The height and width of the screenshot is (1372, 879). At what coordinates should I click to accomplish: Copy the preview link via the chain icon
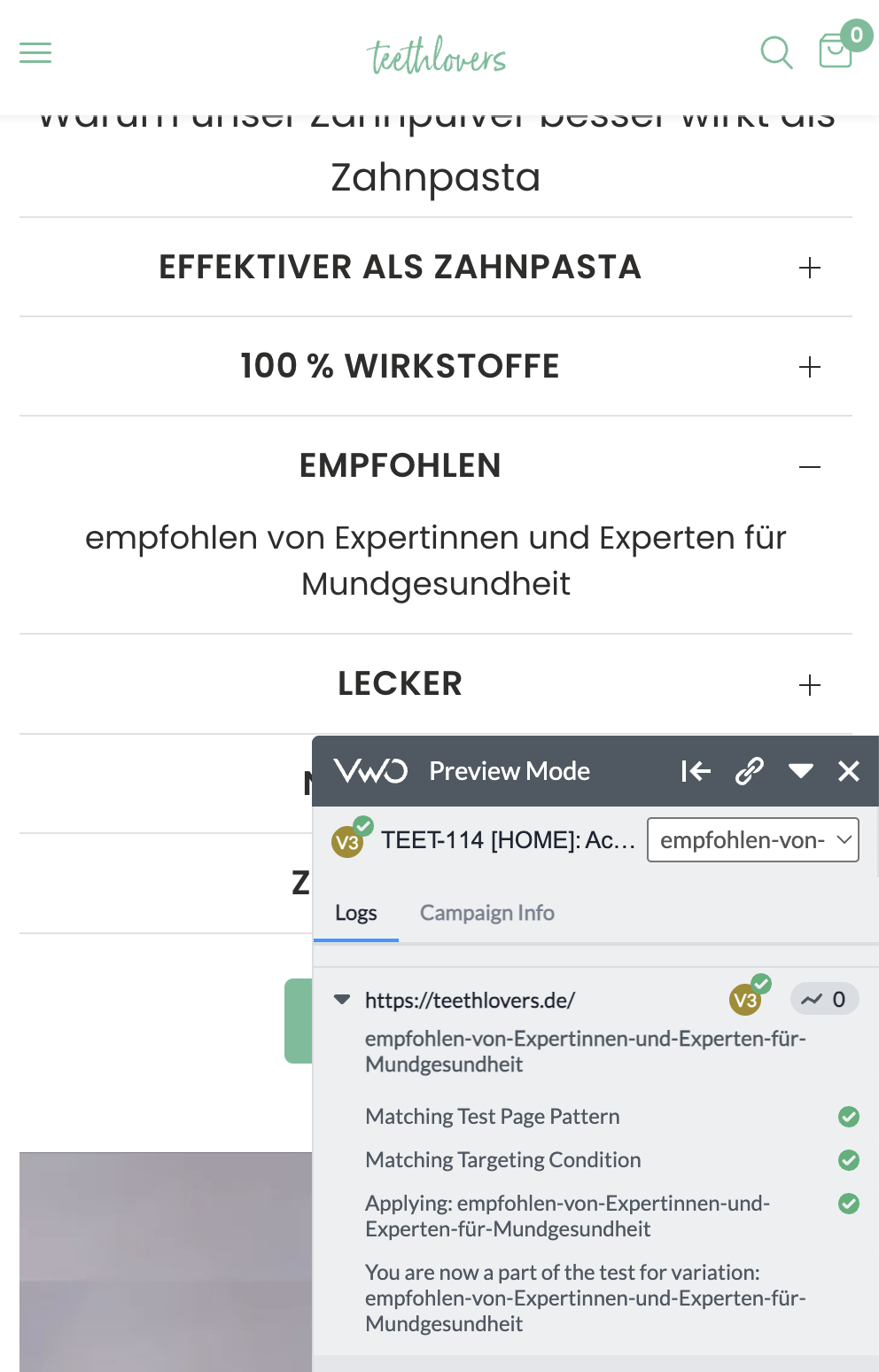coord(750,771)
